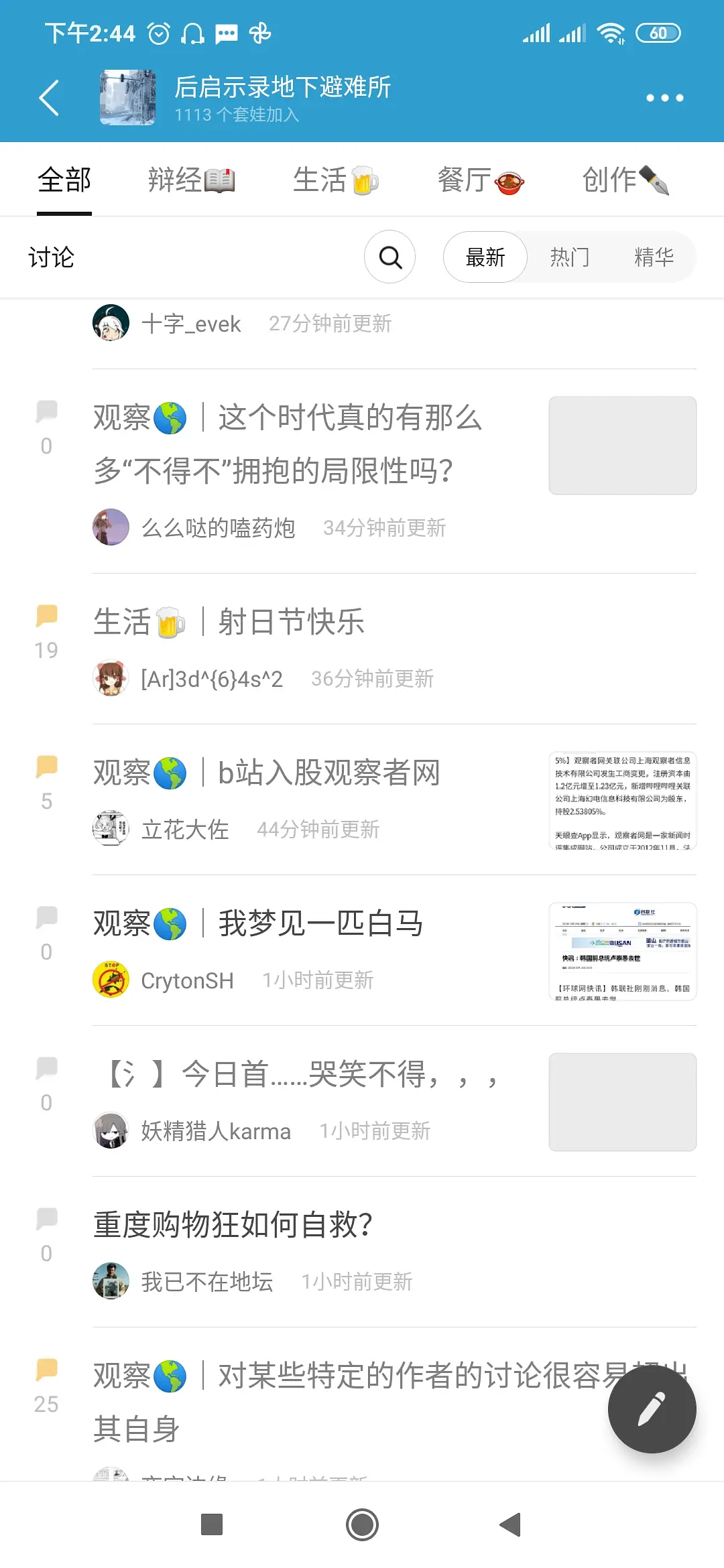The width and height of the screenshot is (724, 1568).
Task: Switch to the 创作 tab
Action: tap(625, 180)
